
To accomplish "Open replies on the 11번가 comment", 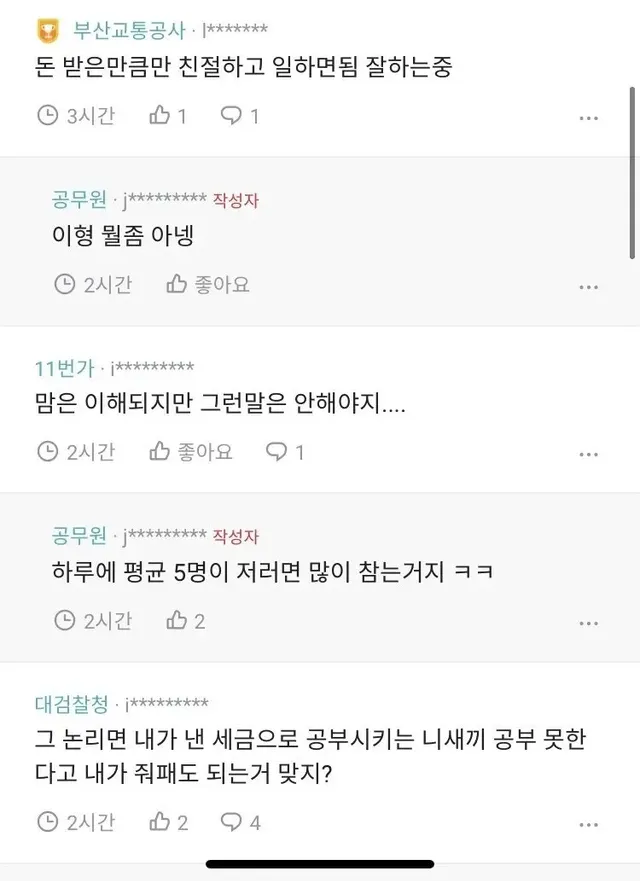I will [285, 452].
